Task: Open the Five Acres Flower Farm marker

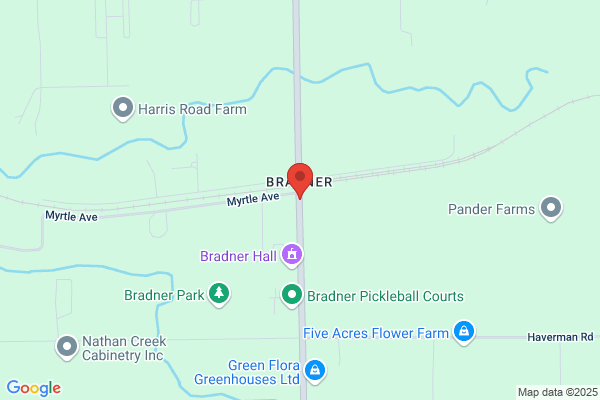Action: point(464,332)
